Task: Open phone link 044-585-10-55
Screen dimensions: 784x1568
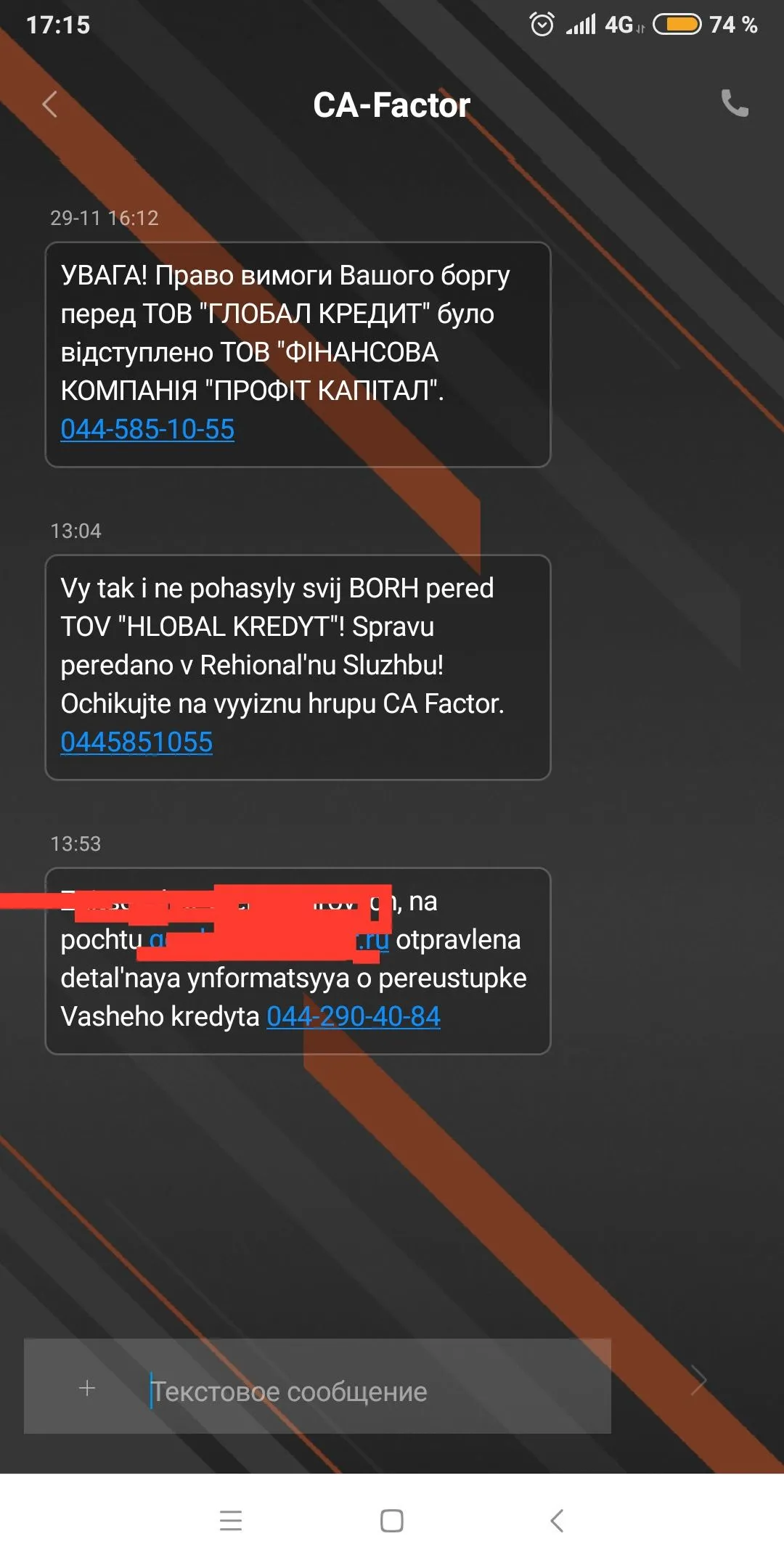Action: [147, 429]
